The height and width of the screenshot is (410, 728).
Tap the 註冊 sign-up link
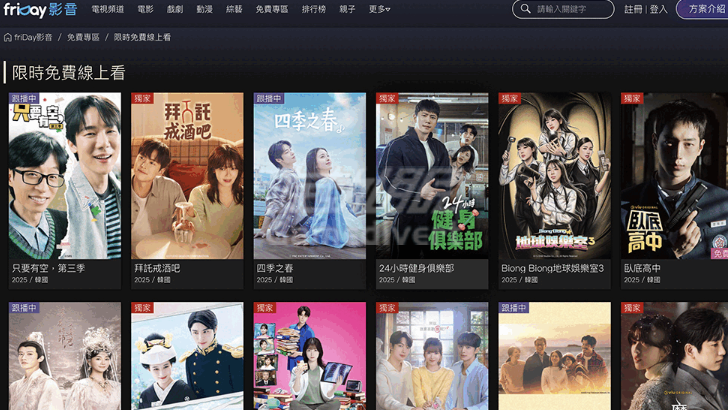[634, 9]
